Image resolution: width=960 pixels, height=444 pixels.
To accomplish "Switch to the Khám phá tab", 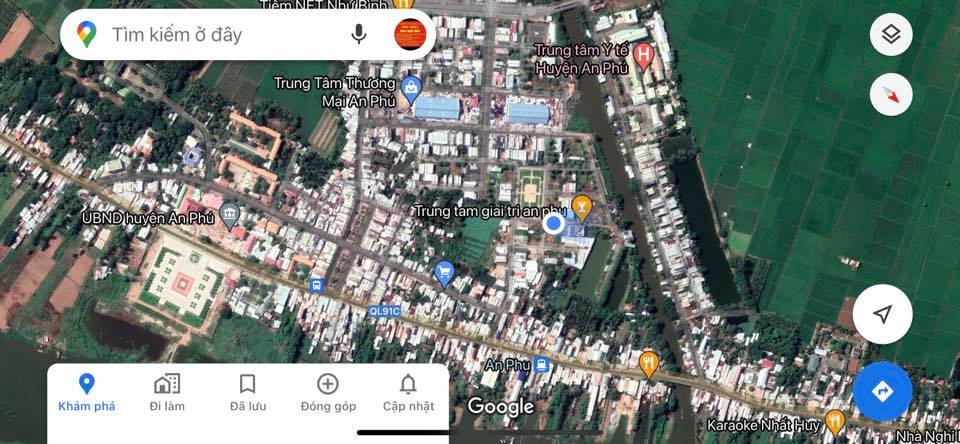I will (x=87, y=392).
